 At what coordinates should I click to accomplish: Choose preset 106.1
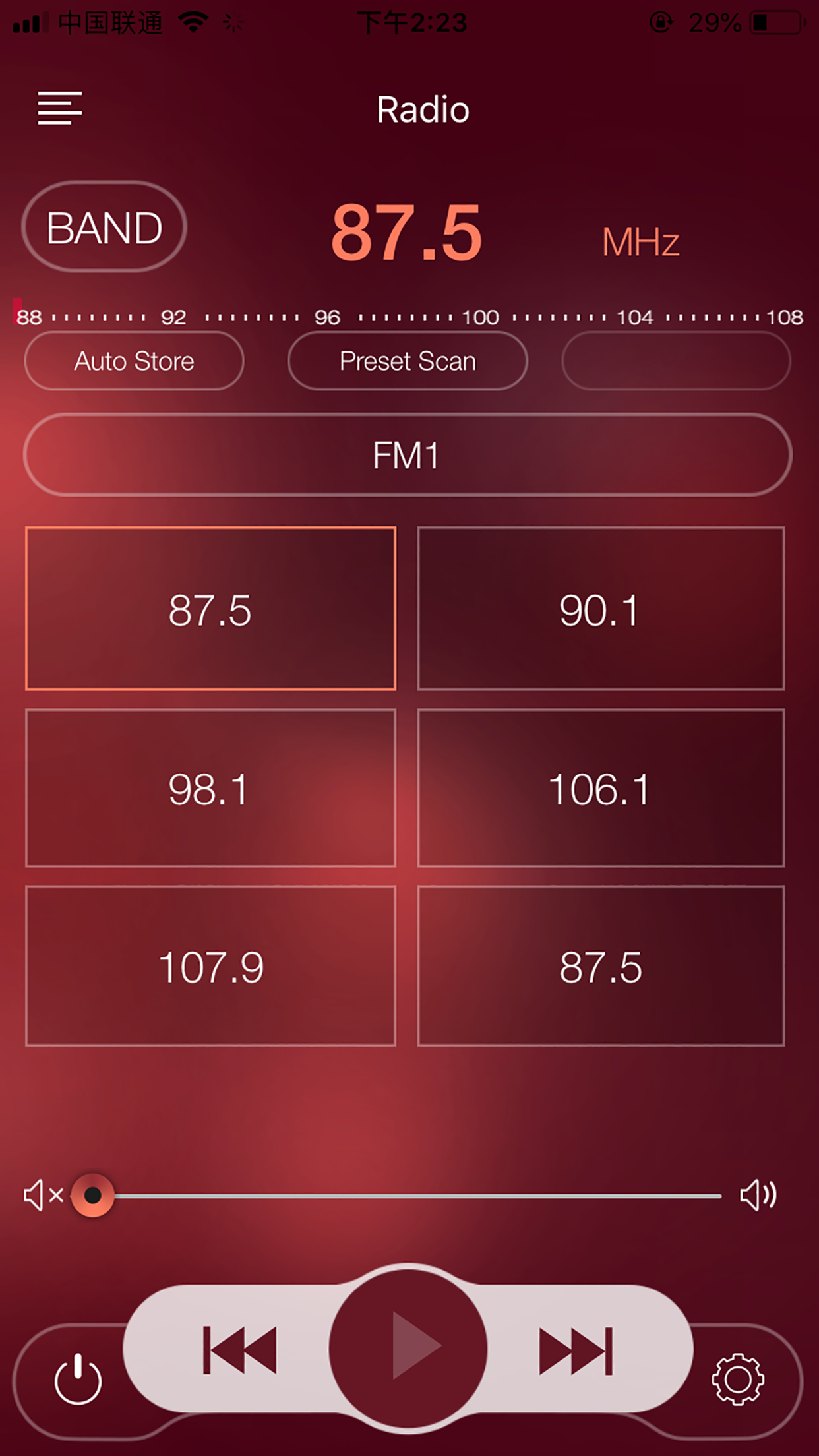[x=600, y=788]
